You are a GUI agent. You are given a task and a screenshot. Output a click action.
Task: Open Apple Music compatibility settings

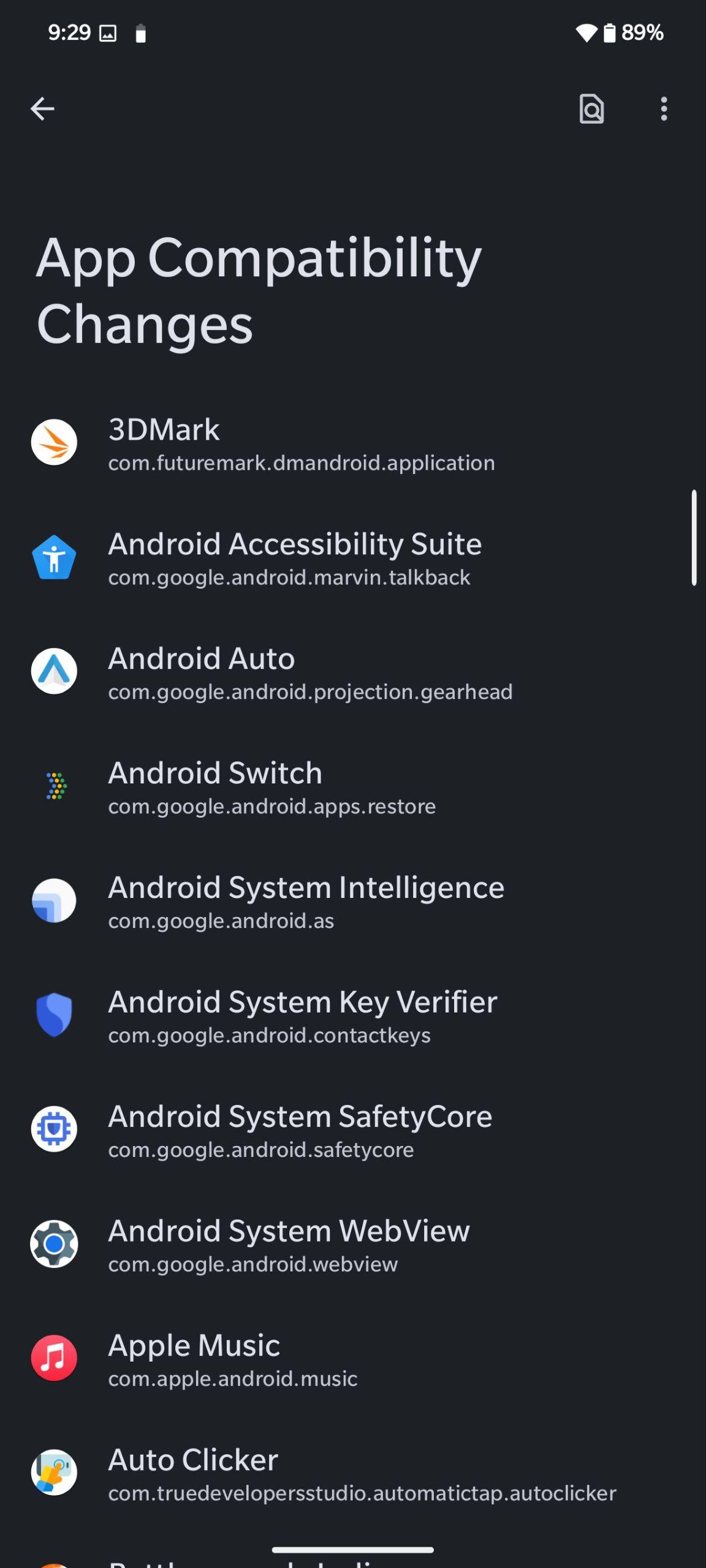353,1359
